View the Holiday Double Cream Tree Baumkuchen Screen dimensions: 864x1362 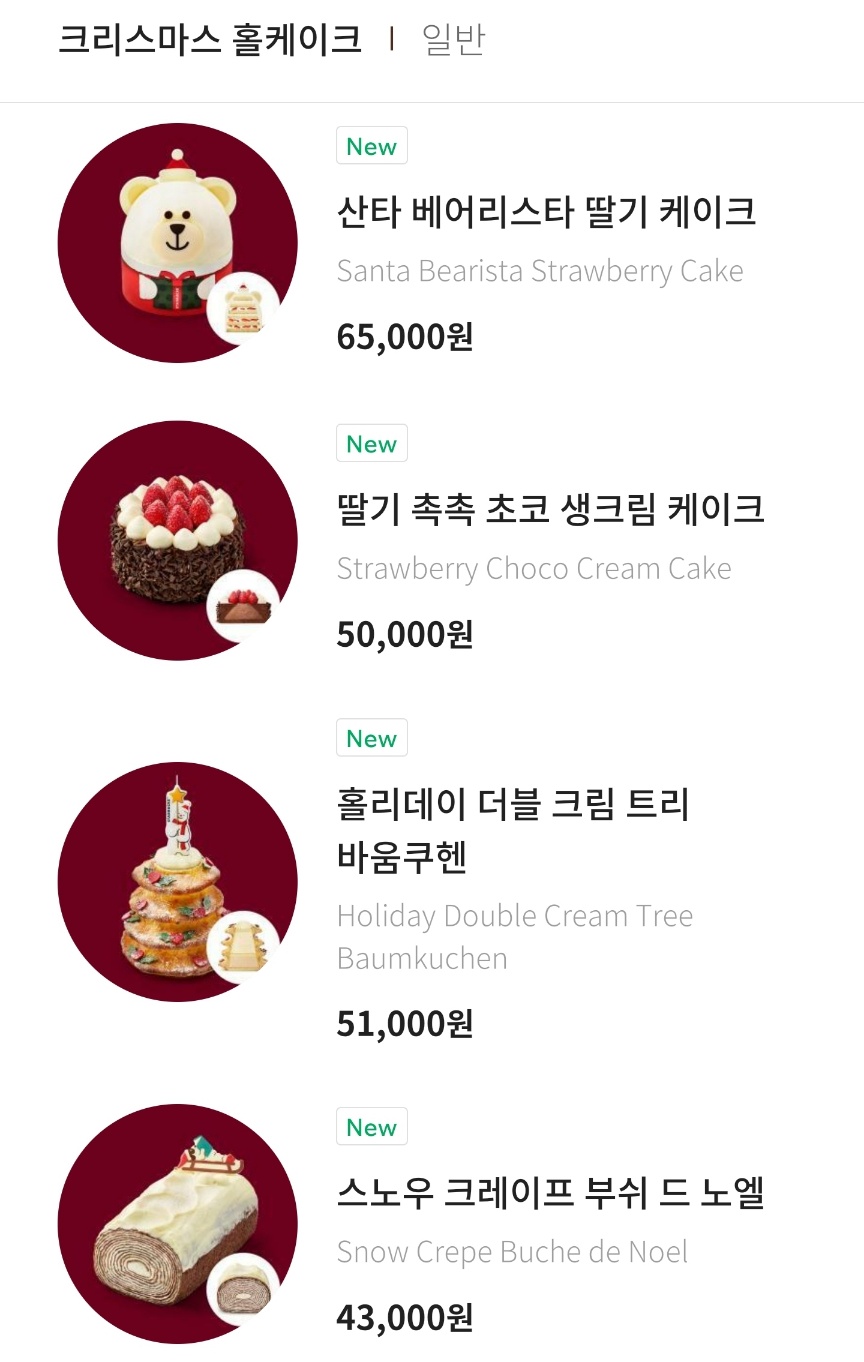click(432, 881)
